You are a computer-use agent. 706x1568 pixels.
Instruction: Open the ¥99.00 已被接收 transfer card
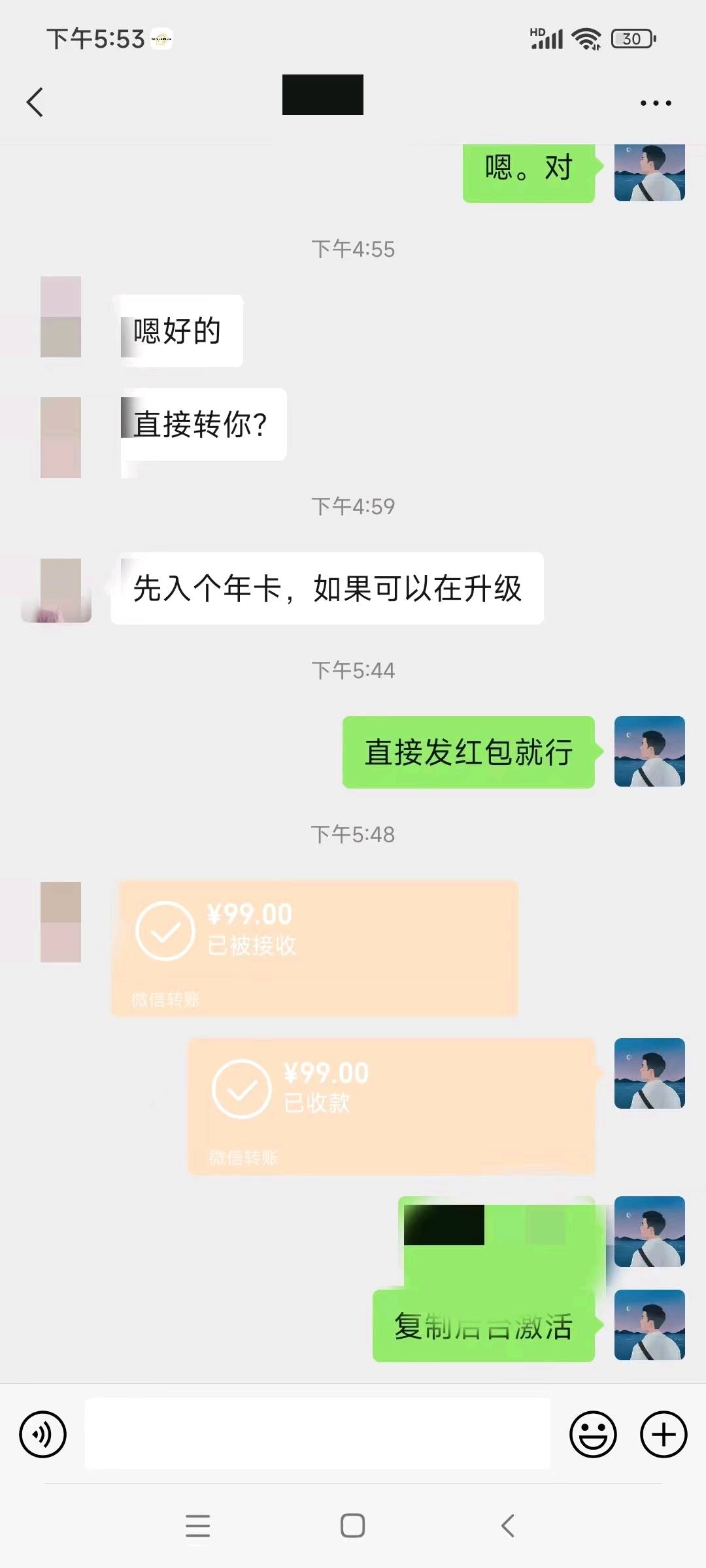click(x=314, y=947)
